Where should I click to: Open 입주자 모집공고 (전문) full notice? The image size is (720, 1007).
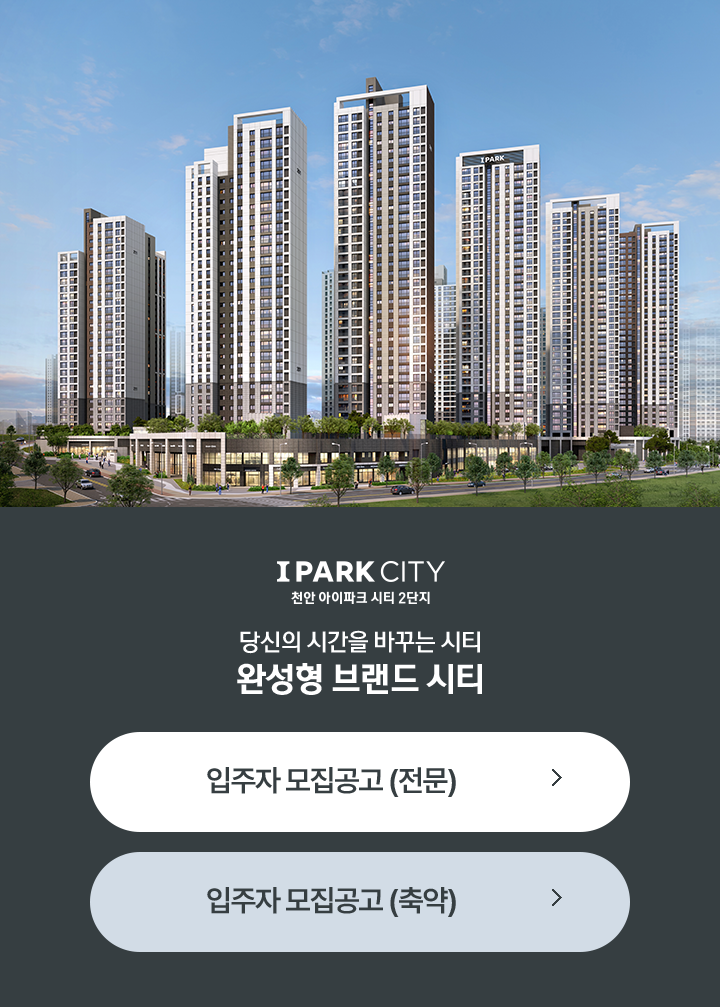pyautogui.click(x=360, y=781)
